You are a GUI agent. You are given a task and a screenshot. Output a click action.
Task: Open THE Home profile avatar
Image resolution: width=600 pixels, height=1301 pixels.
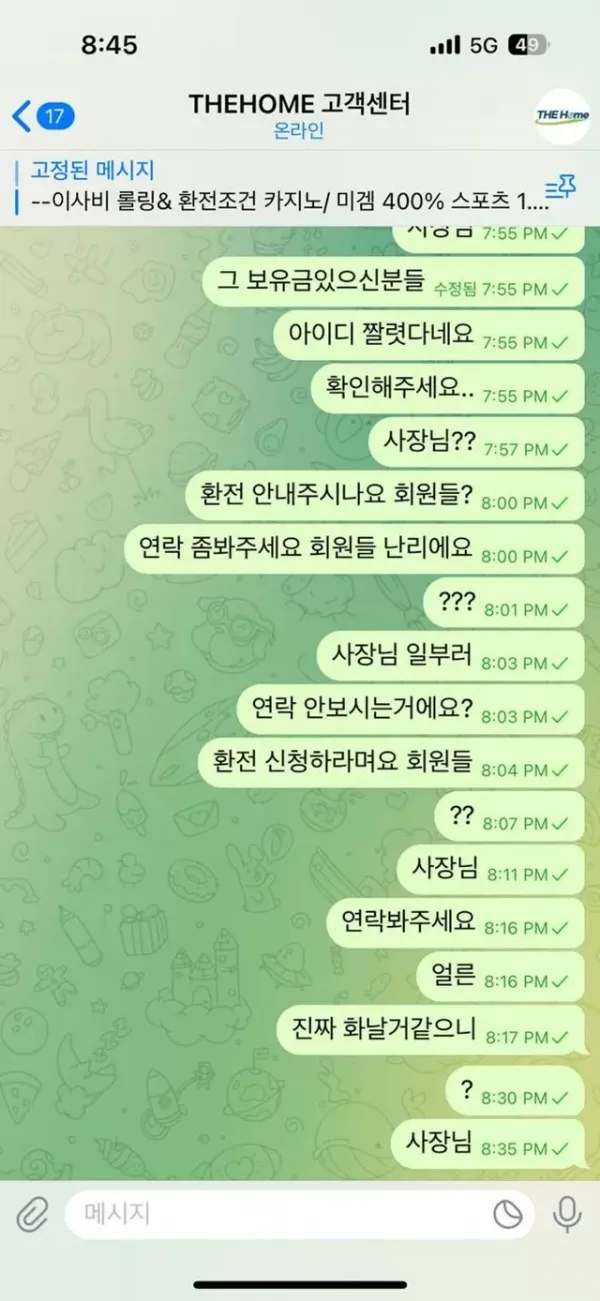point(562,116)
